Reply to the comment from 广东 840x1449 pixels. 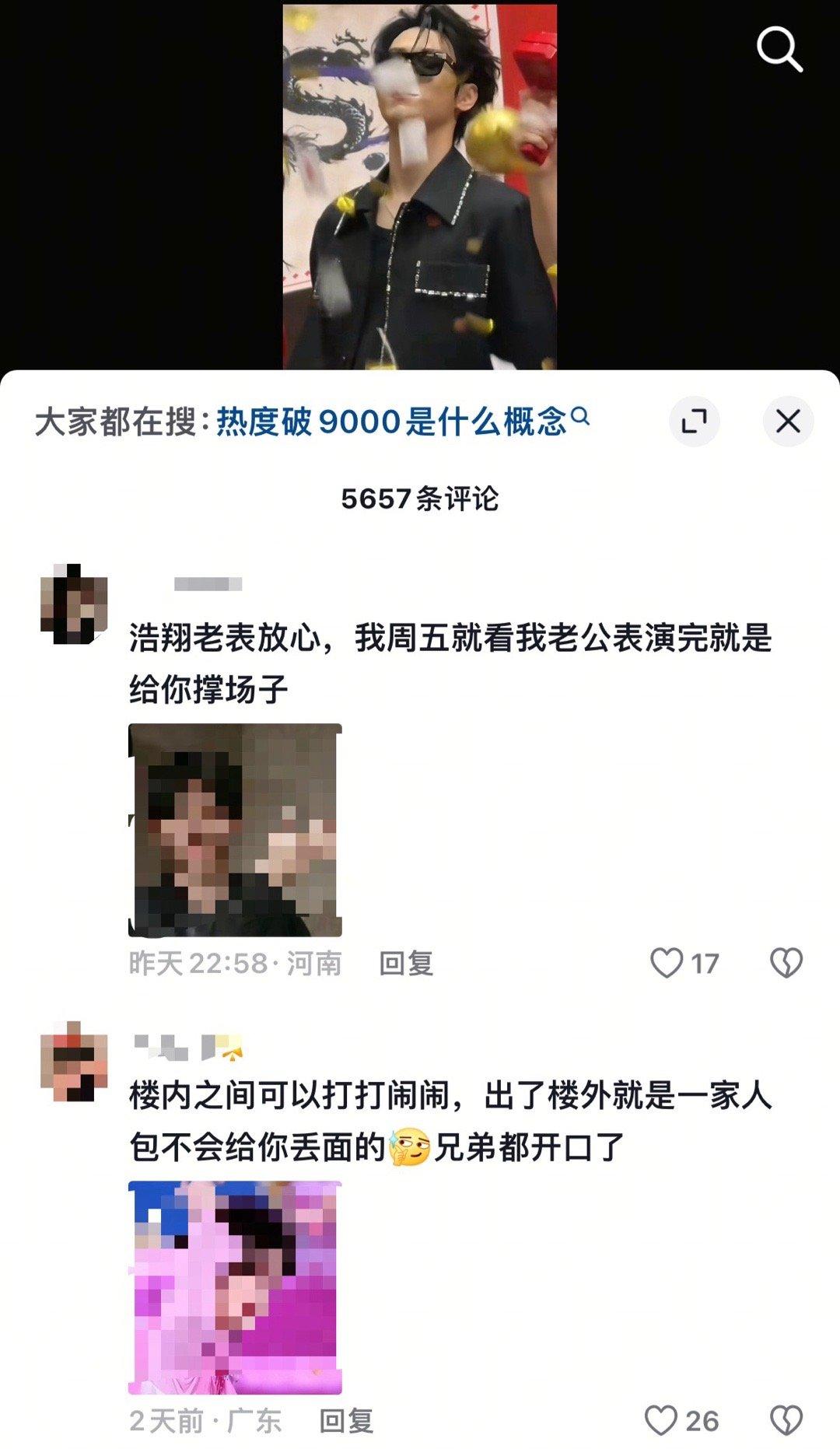tap(347, 1421)
